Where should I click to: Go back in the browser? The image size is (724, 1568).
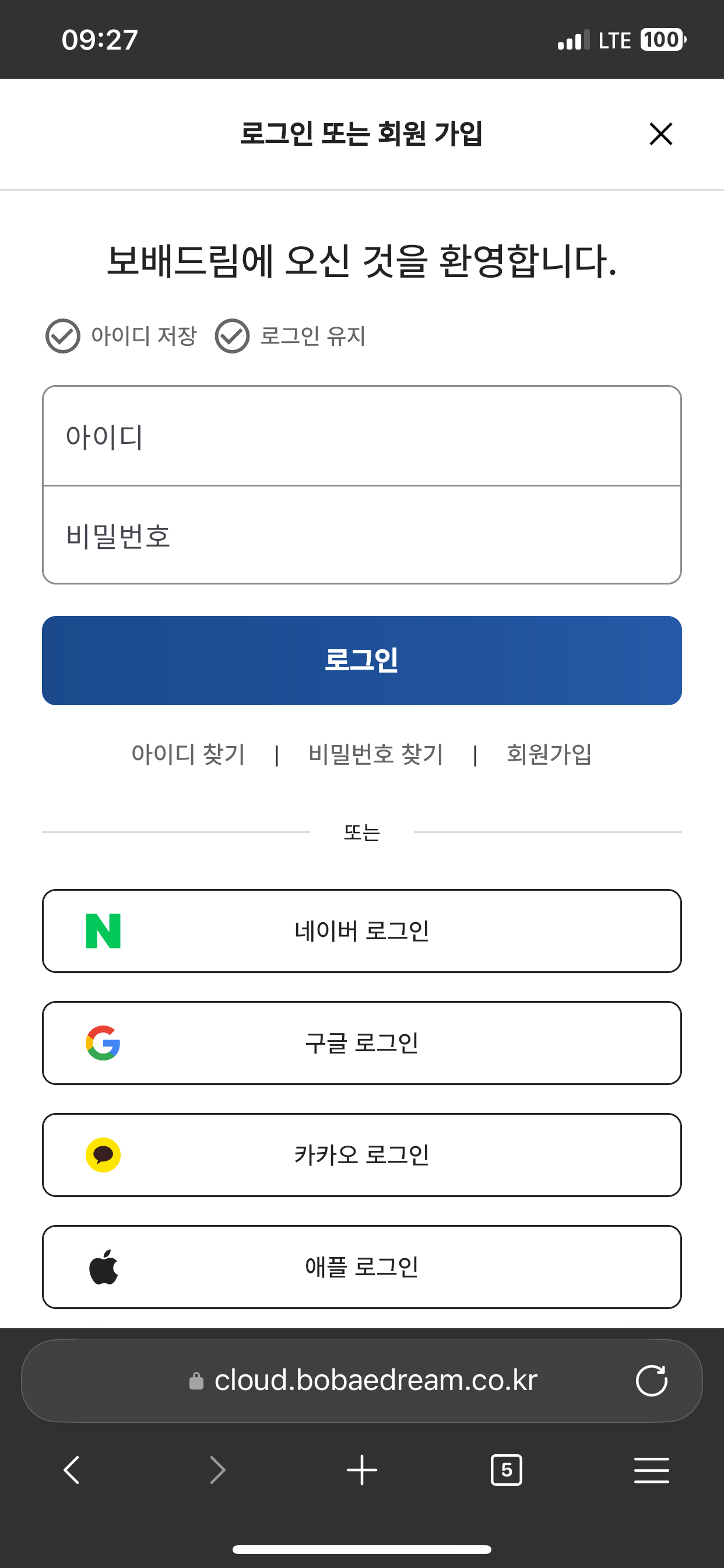[x=72, y=1470]
